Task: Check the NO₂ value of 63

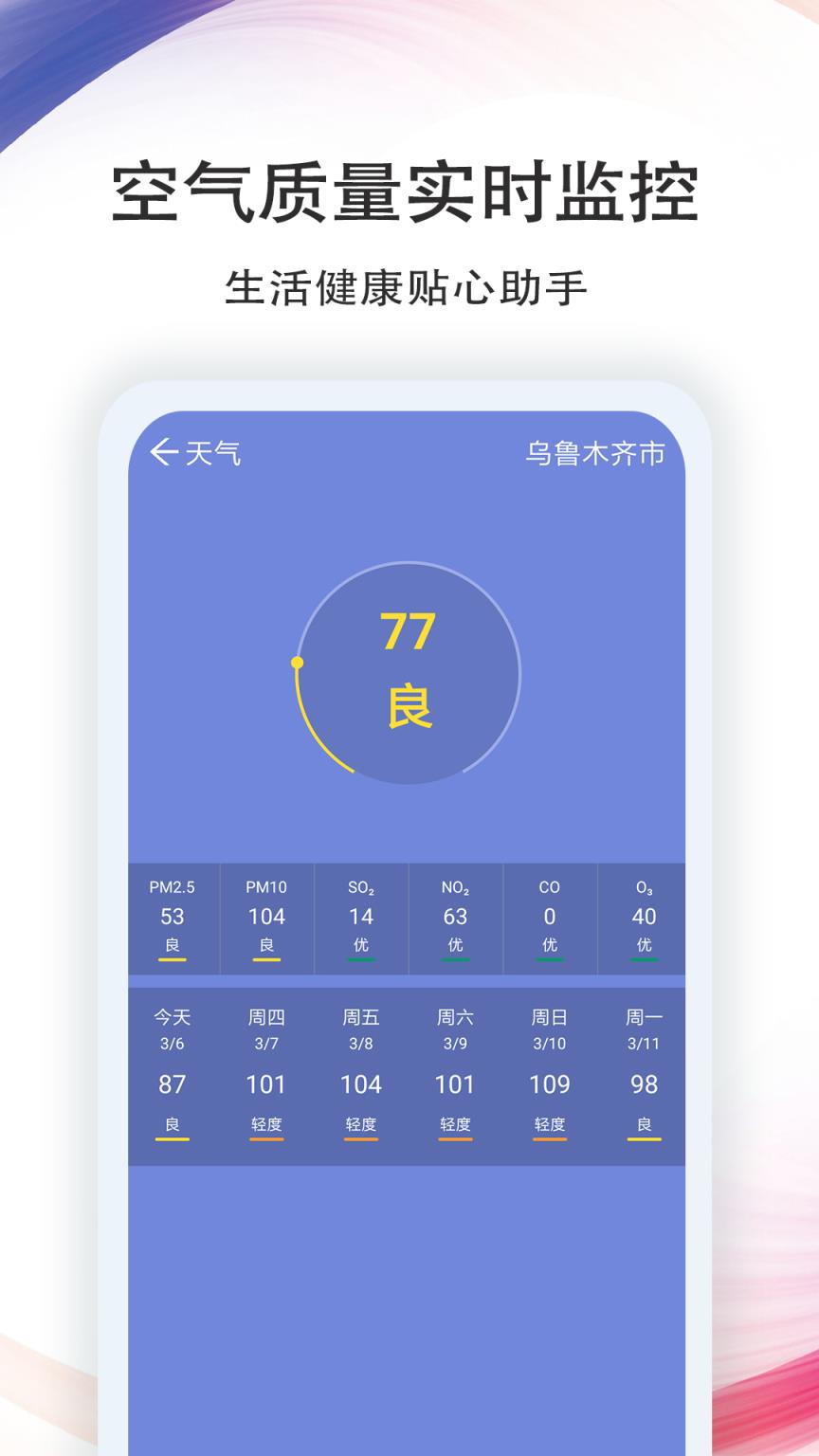Action: [455, 918]
